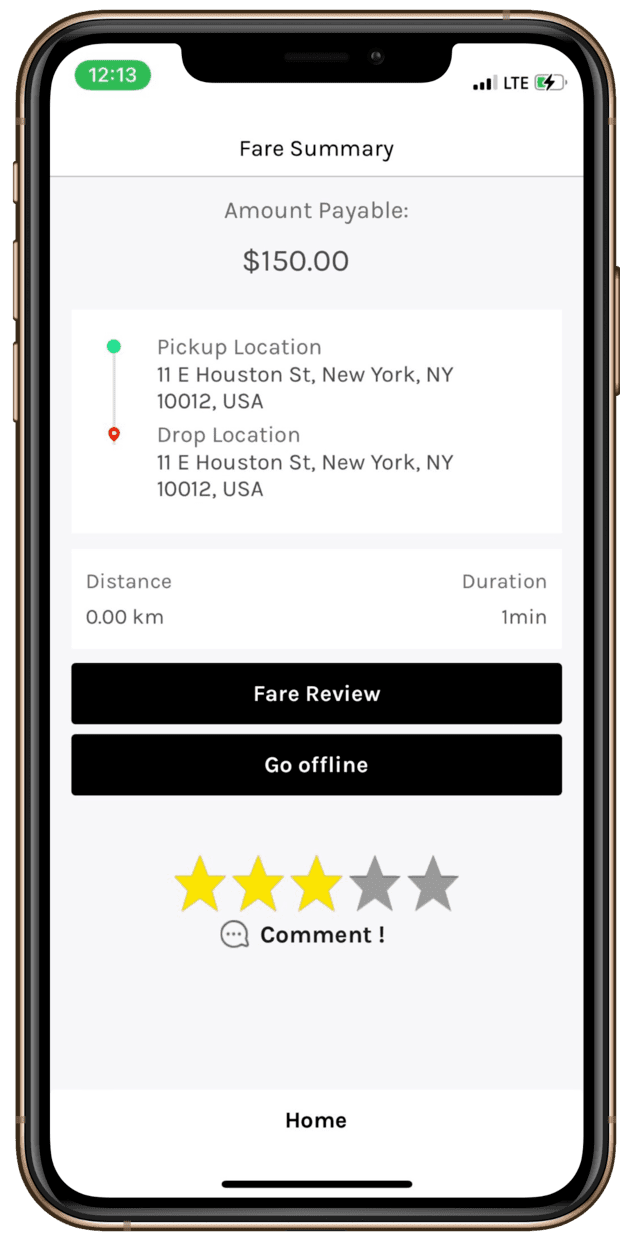Select the third rating star

(316, 884)
